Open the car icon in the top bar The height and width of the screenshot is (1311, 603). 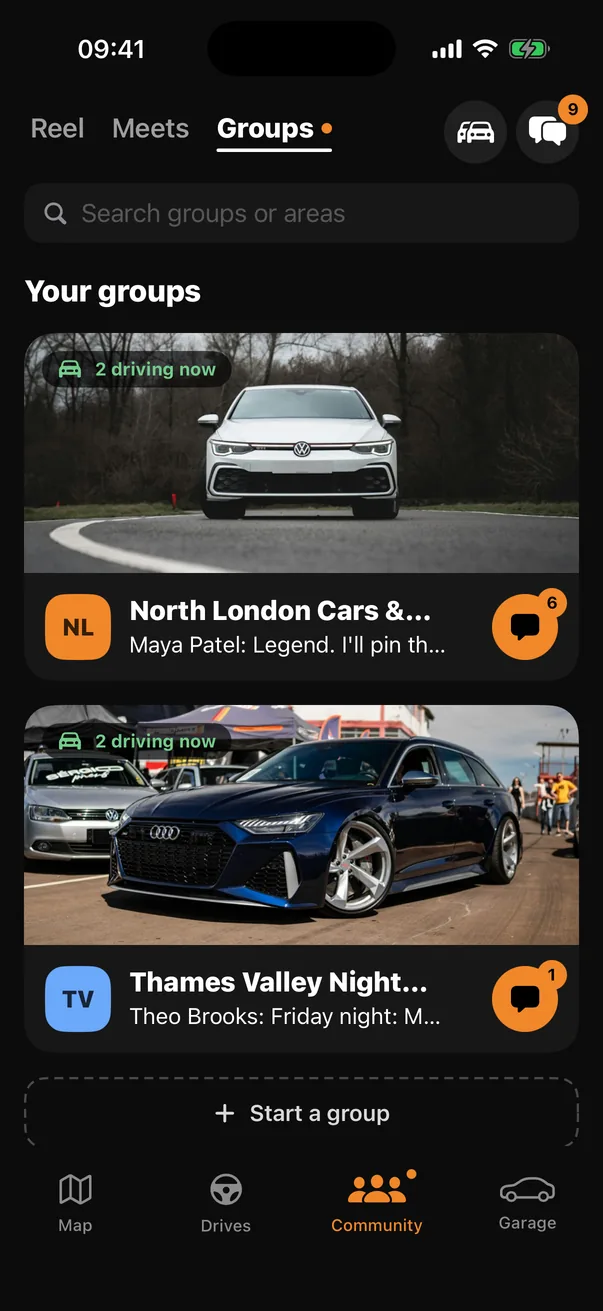475,132
